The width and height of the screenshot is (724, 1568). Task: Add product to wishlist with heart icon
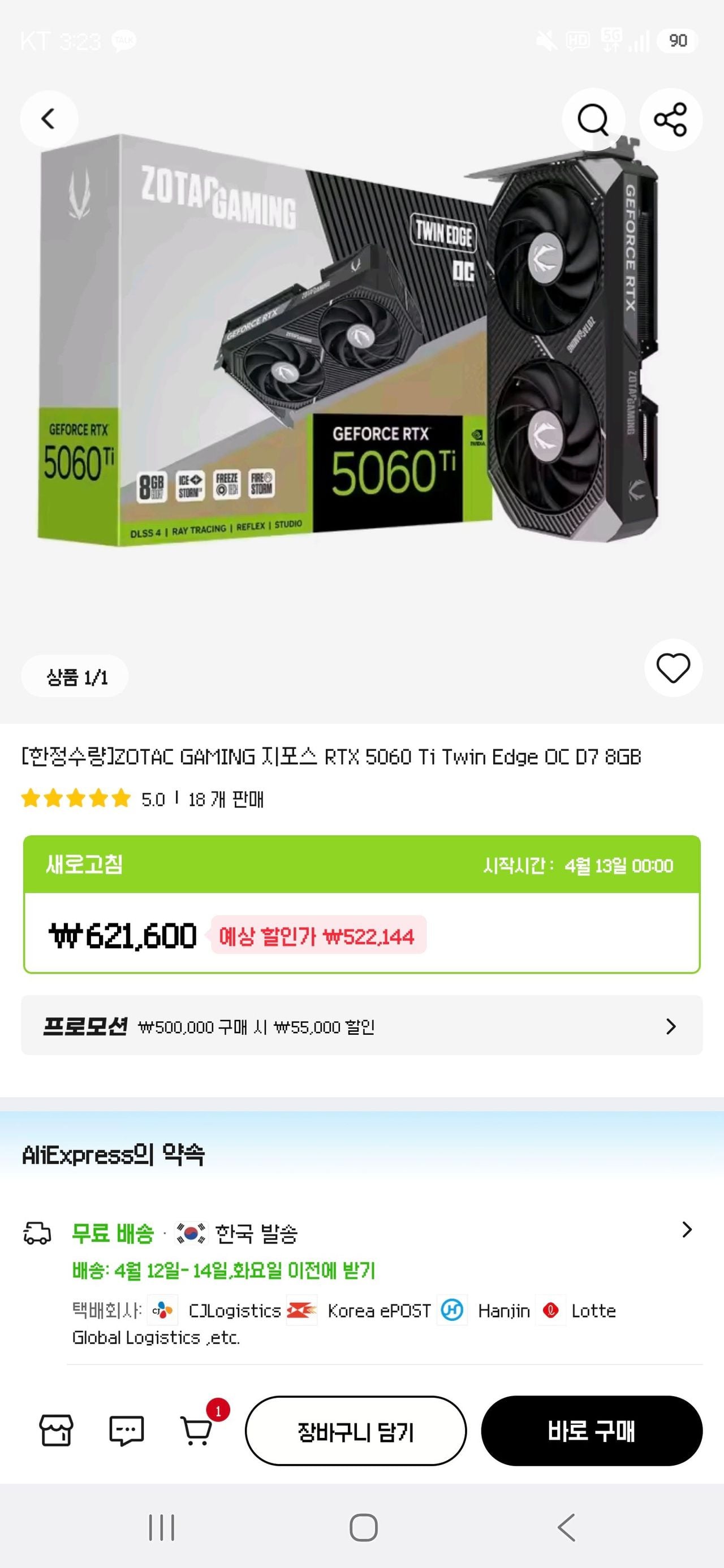pyautogui.click(x=673, y=668)
